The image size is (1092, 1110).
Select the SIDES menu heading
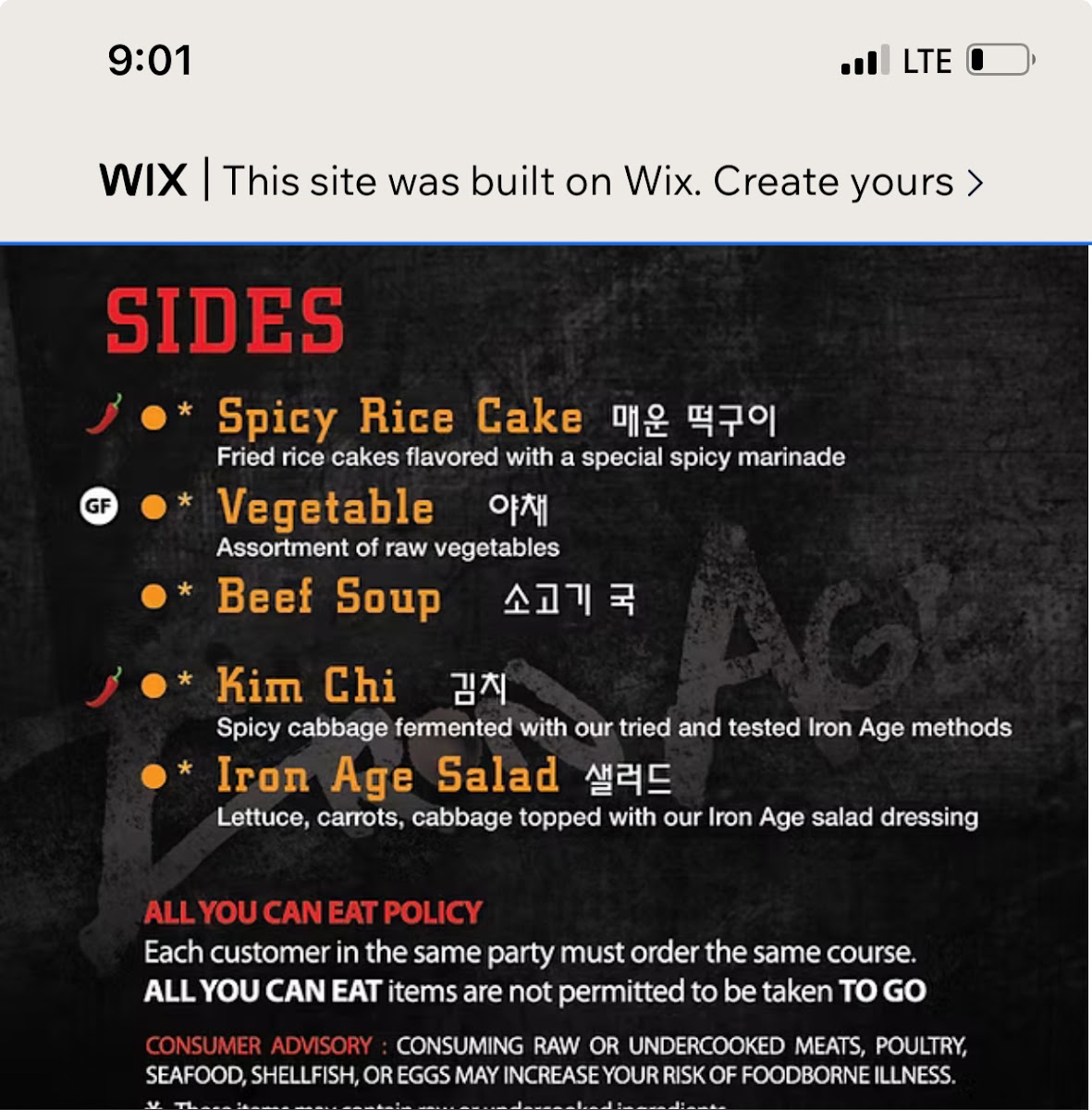pyautogui.click(x=225, y=321)
